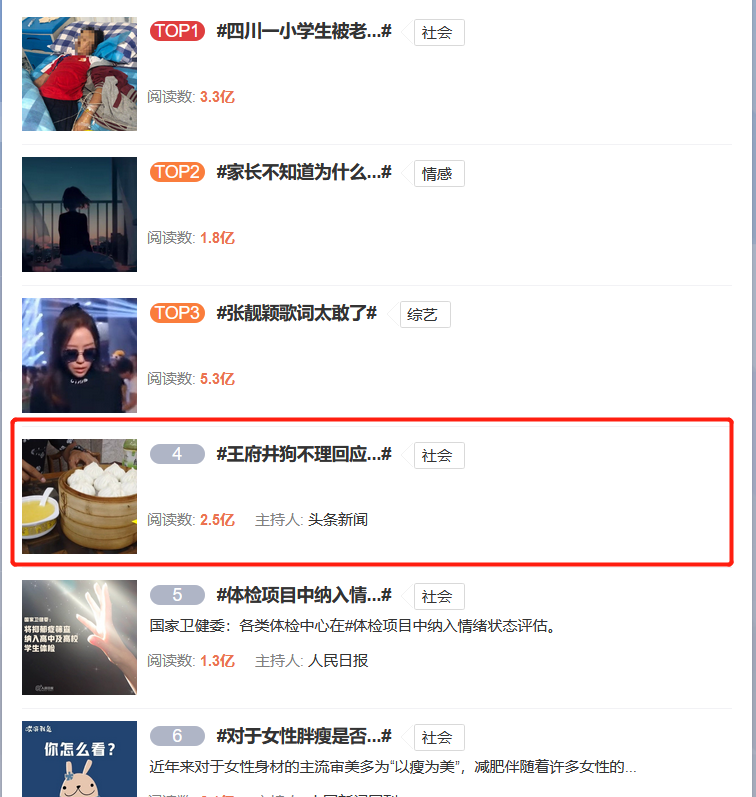Screen dimensions: 756x797
Task: Visit host 头条新闻's profile
Action: click(338, 520)
